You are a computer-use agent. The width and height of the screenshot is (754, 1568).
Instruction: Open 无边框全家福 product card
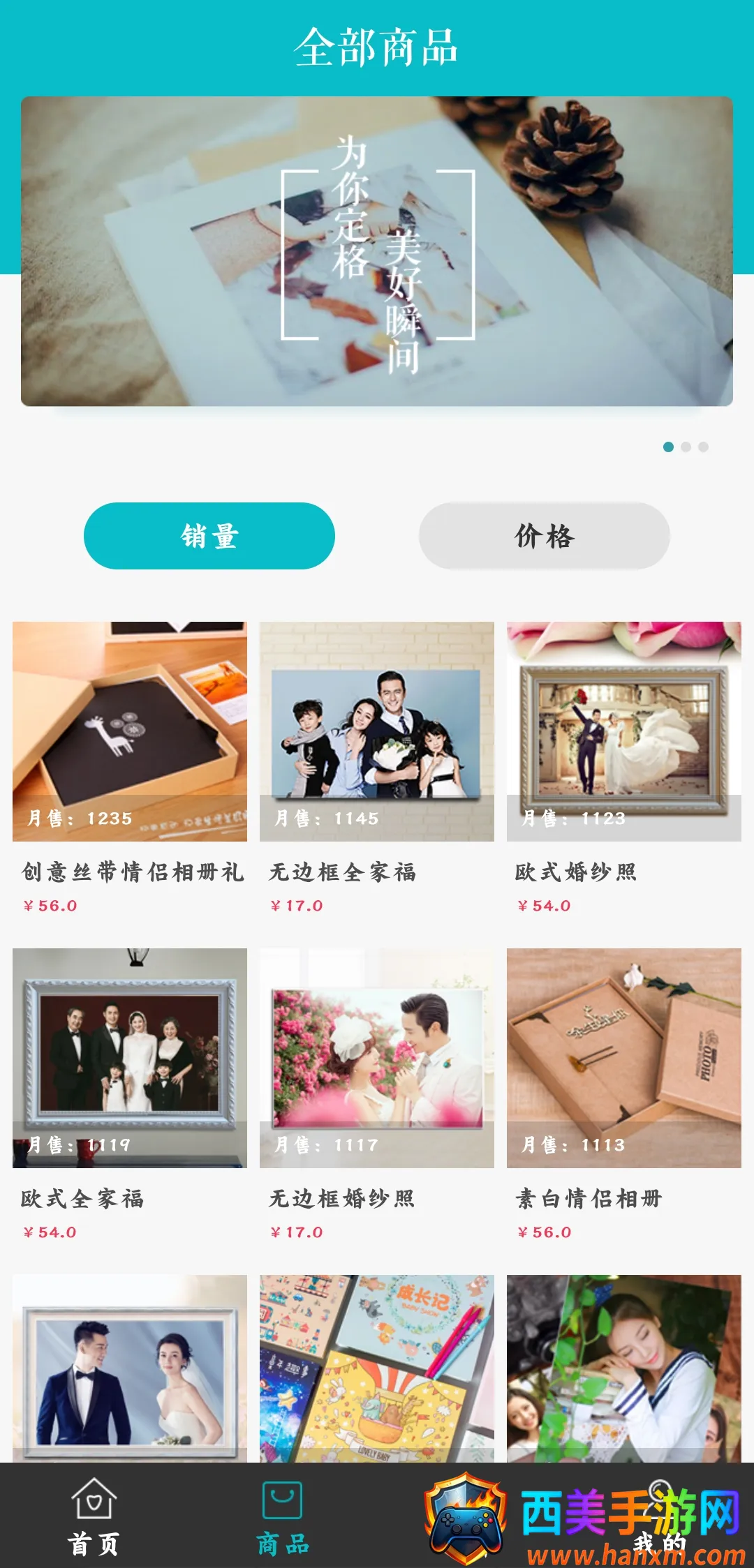click(x=377, y=731)
